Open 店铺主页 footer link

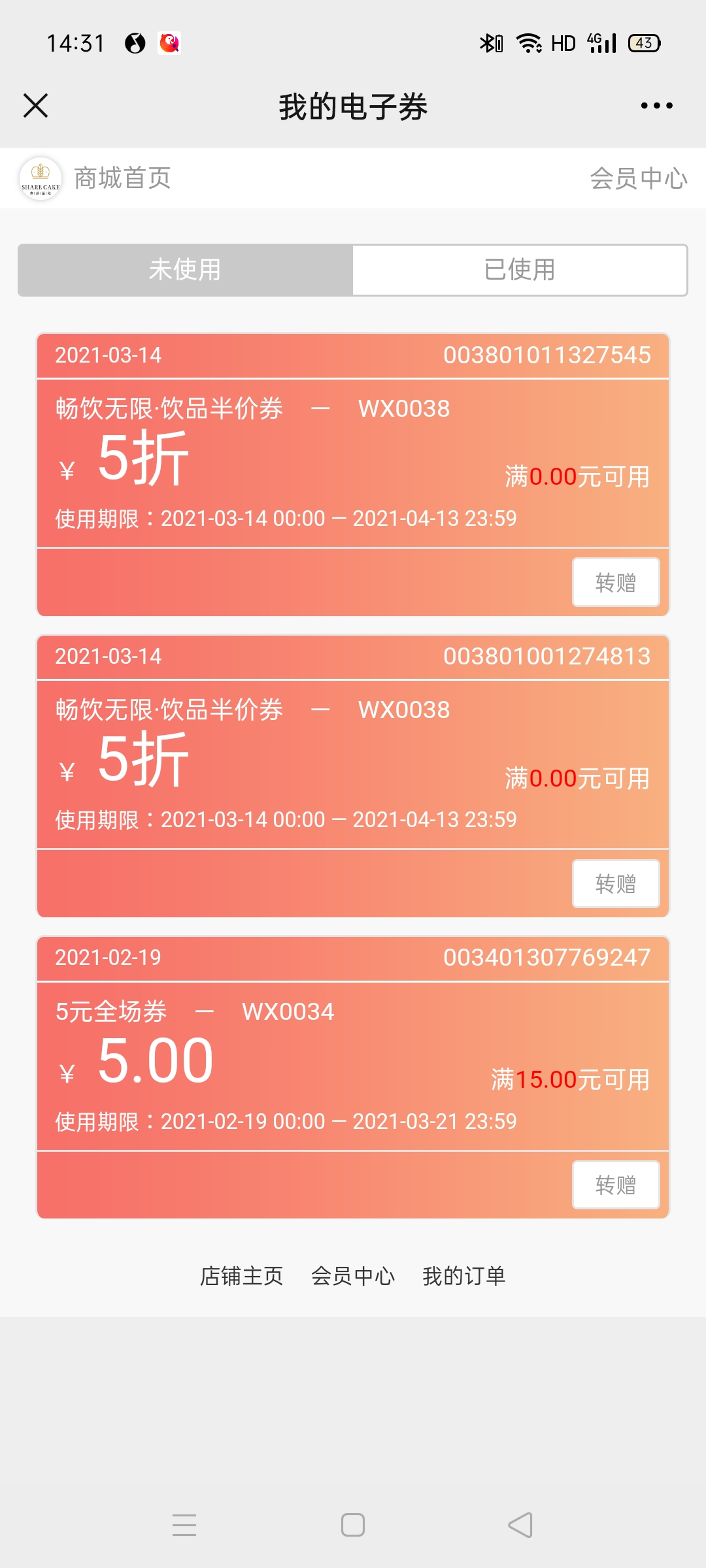click(x=241, y=1276)
